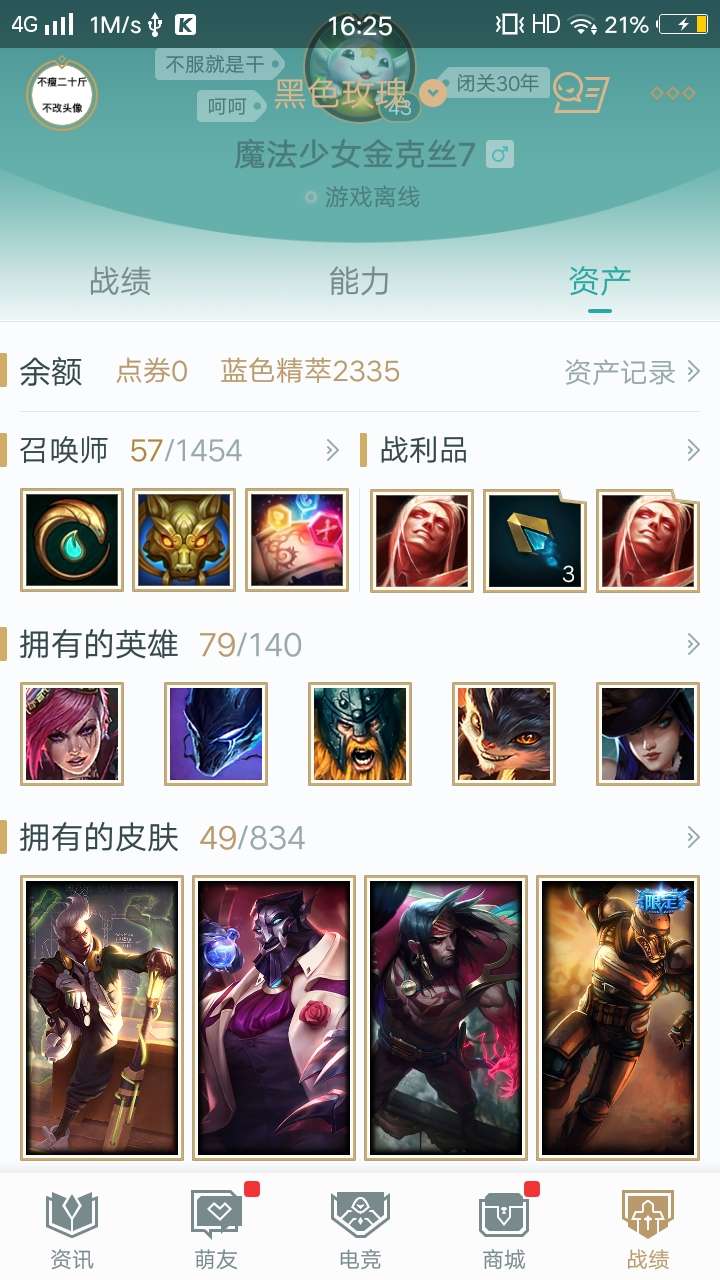
Task: Expand the 战利品 loot section
Action: pyautogui.click(x=693, y=451)
